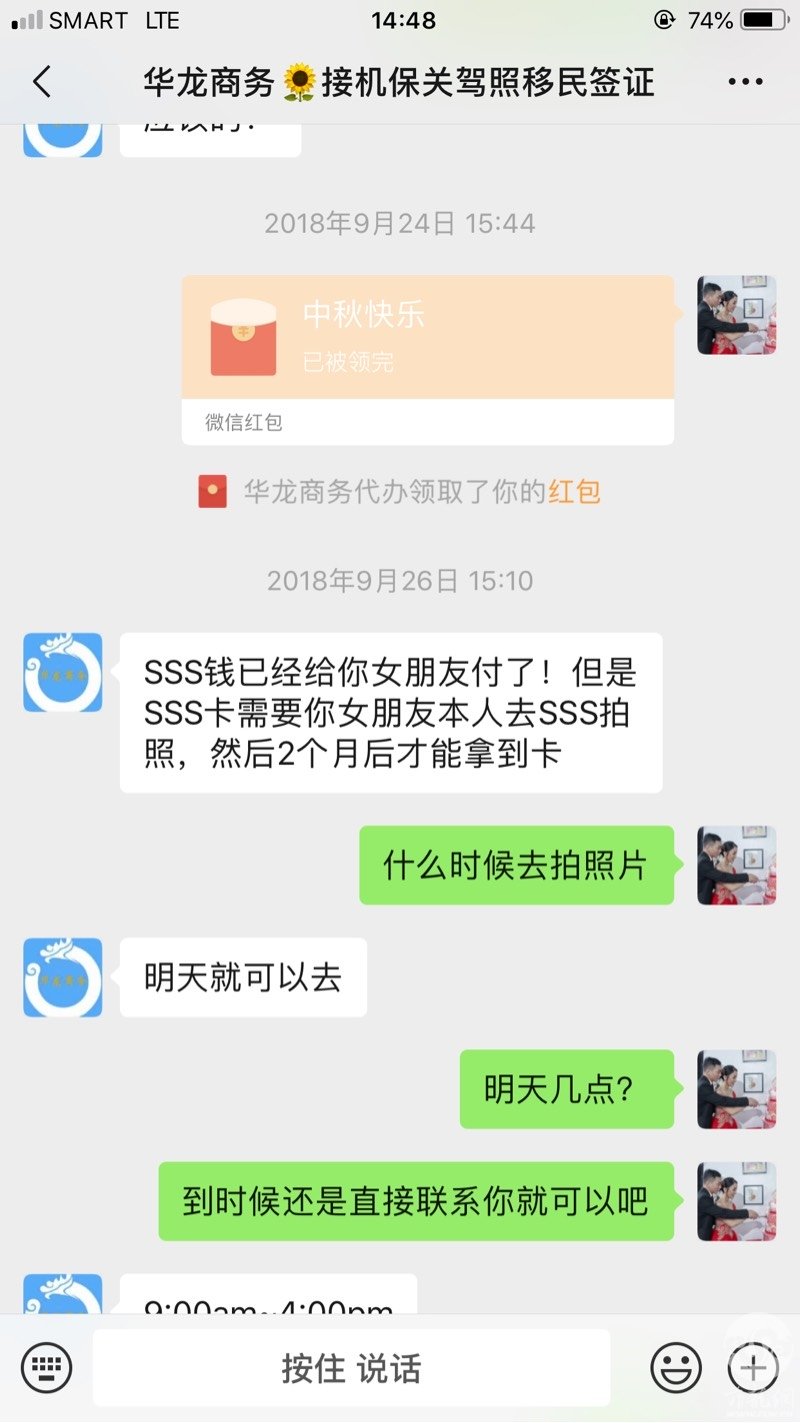
Task: Open the emoji sticker panel
Action: pyautogui.click(x=676, y=1367)
